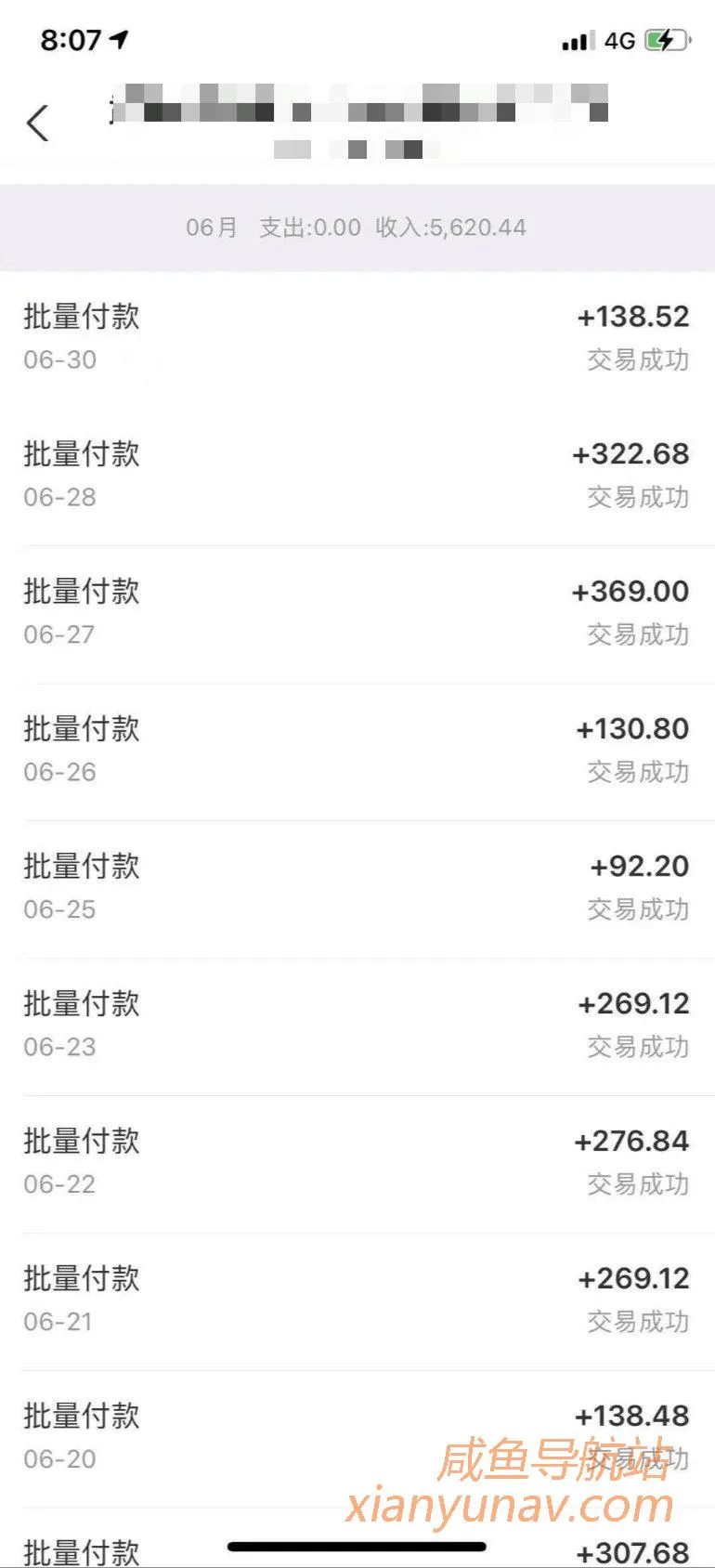Tap 交易成功 status on the 06-26 entry
This screenshot has height=1568, width=715.
[637, 772]
